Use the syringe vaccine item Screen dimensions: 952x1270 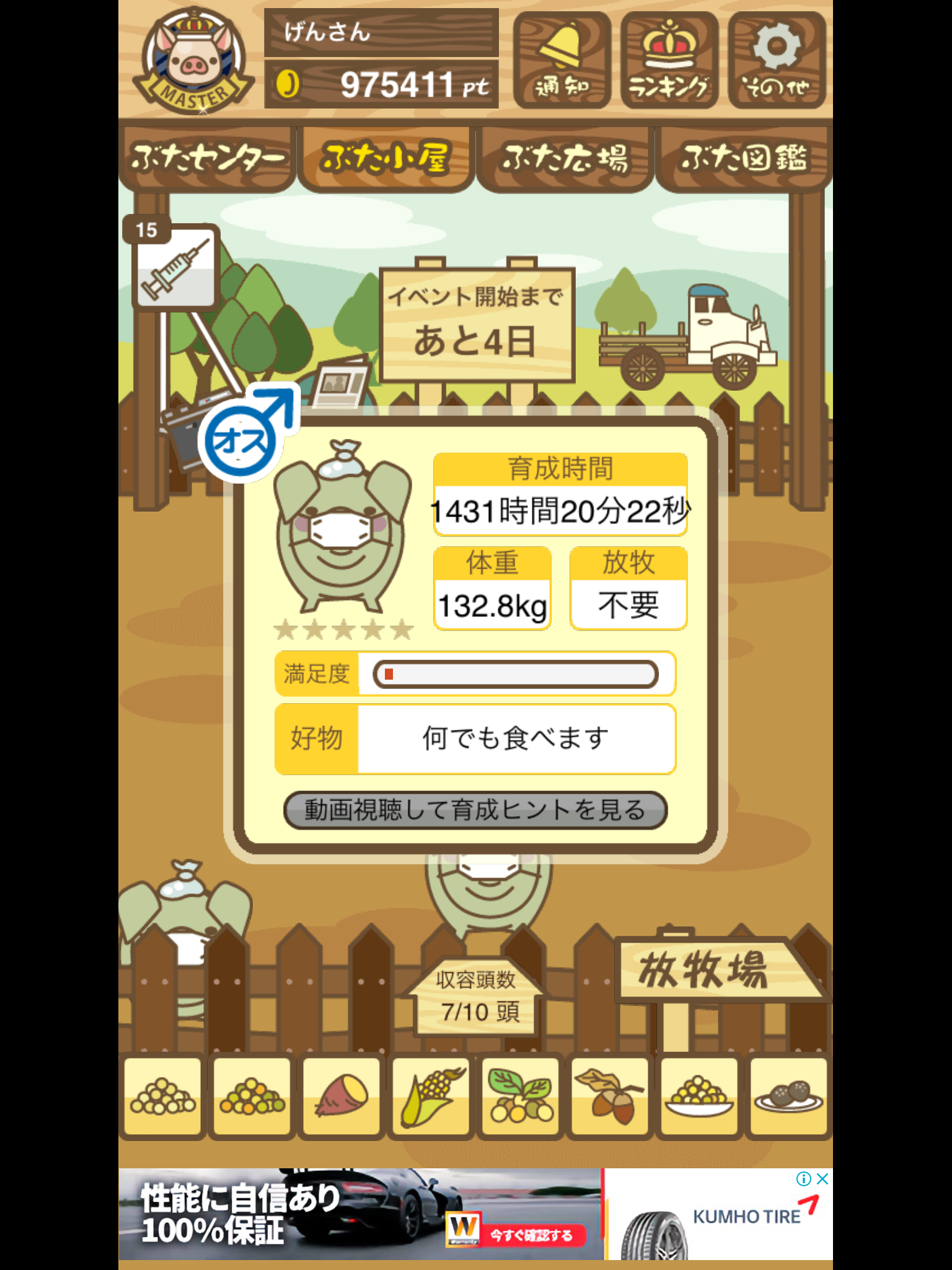pyautogui.click(x=175, y=268)
